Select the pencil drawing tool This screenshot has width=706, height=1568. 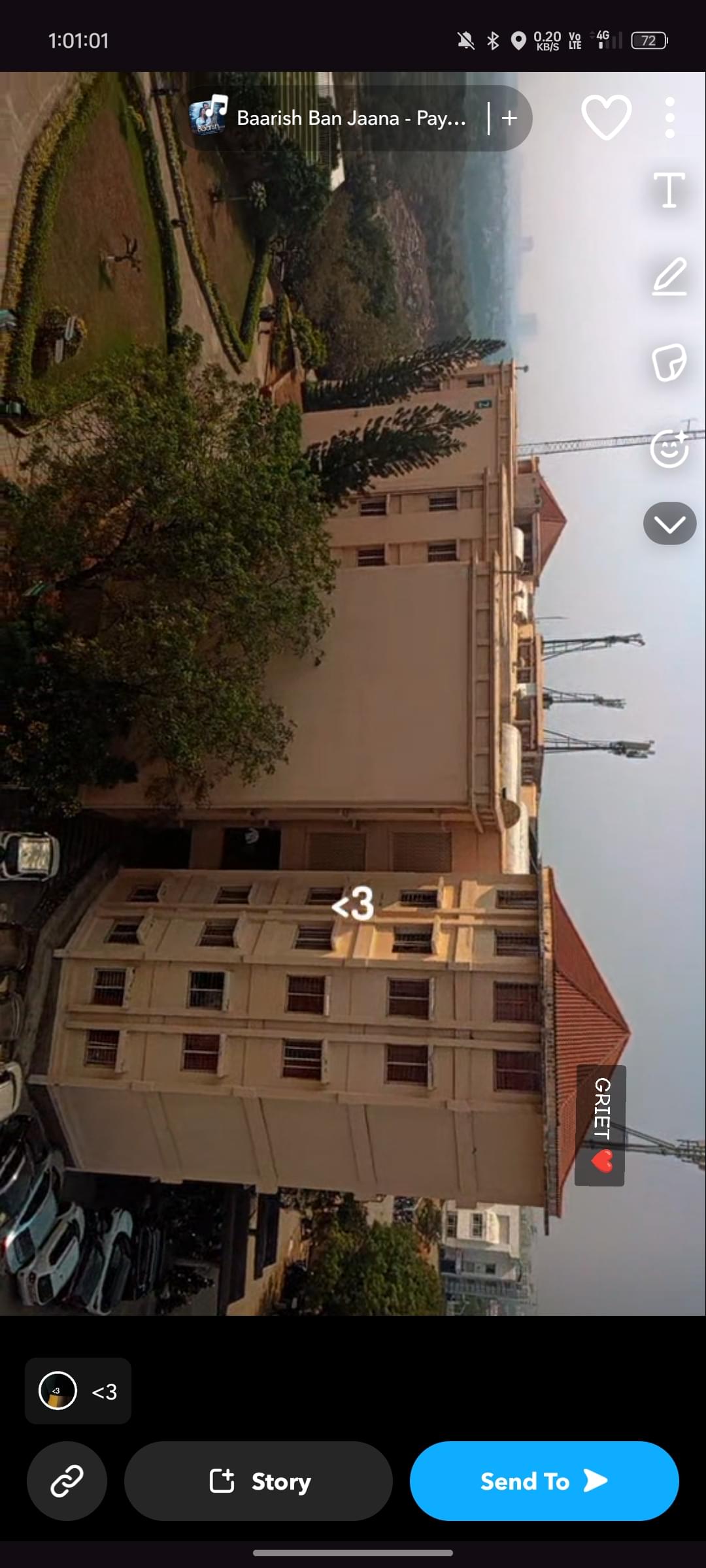(x=669, y=276)
